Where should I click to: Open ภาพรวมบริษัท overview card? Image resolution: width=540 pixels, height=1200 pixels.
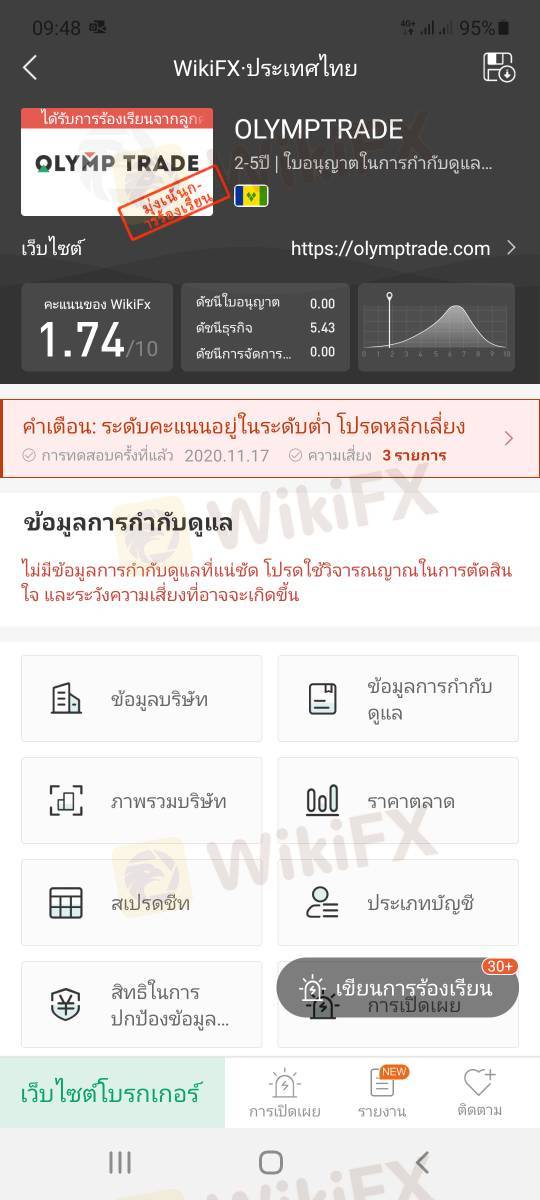pyautogui.click(x=141, y=801)
